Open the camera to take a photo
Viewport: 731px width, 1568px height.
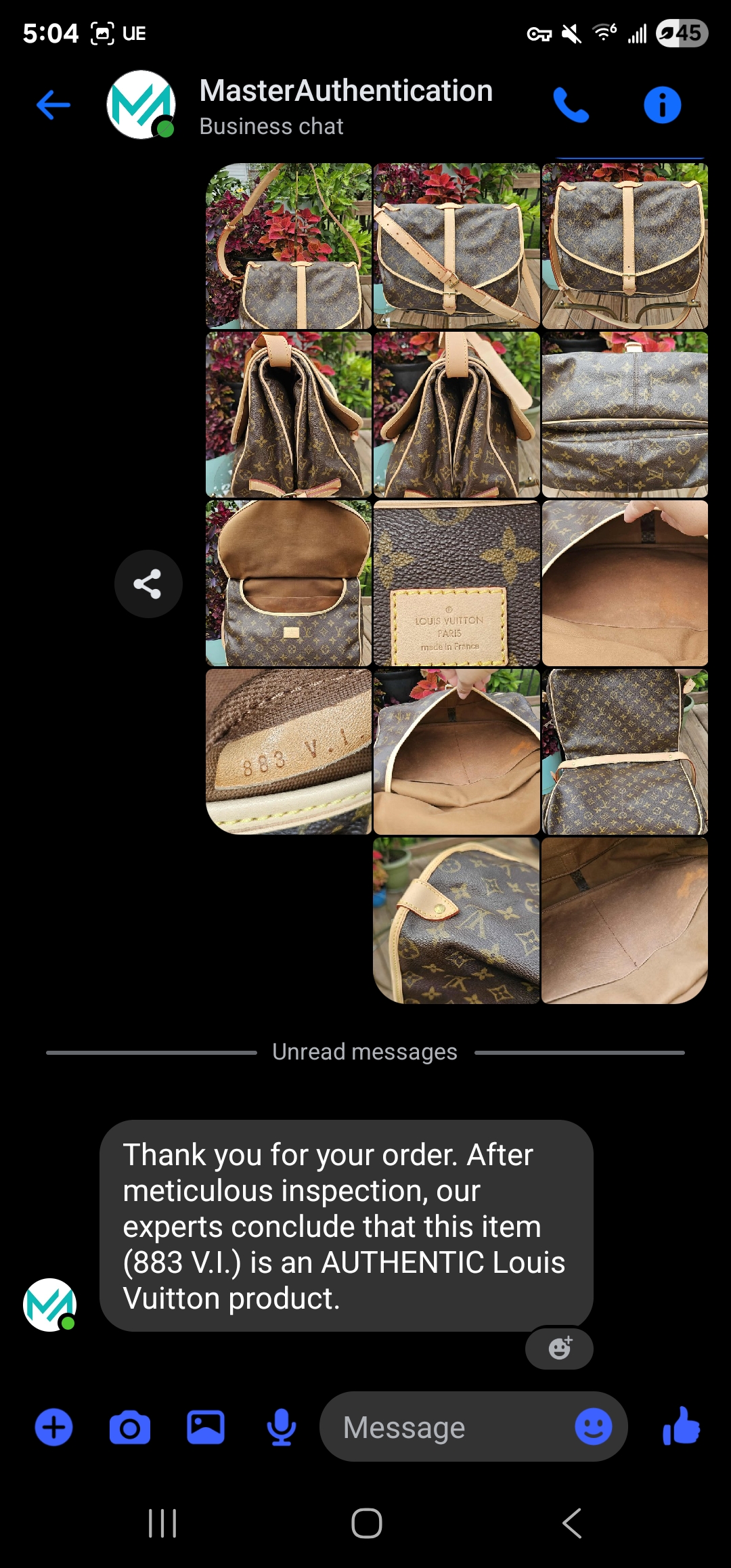130,1427
